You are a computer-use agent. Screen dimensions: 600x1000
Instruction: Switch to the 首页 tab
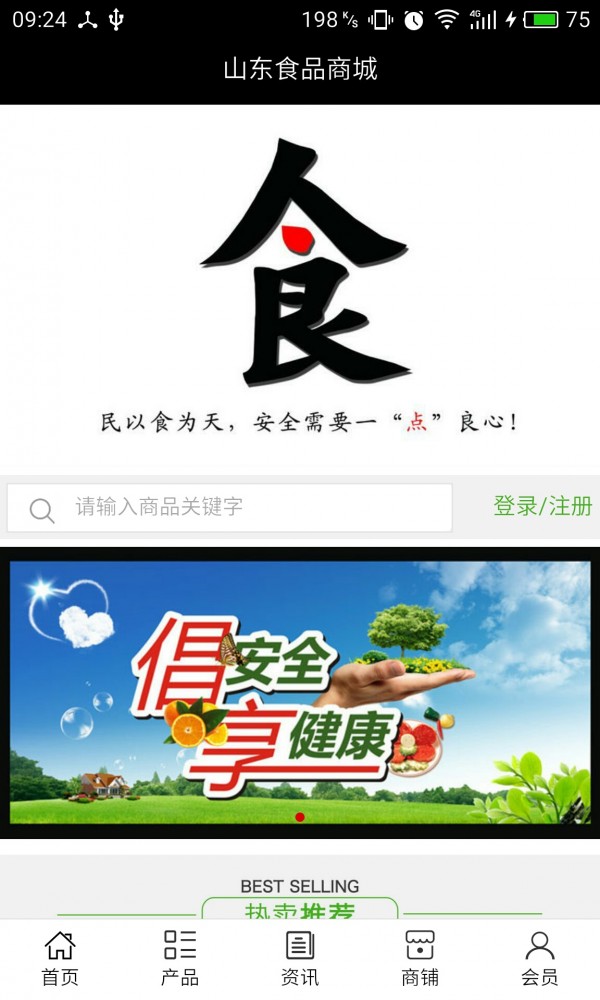point(60,958)
